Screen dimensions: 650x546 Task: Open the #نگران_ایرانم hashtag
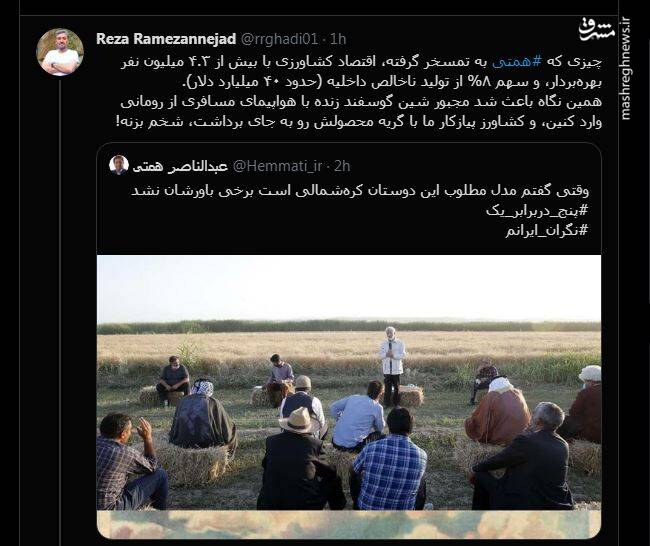[552, 232]
